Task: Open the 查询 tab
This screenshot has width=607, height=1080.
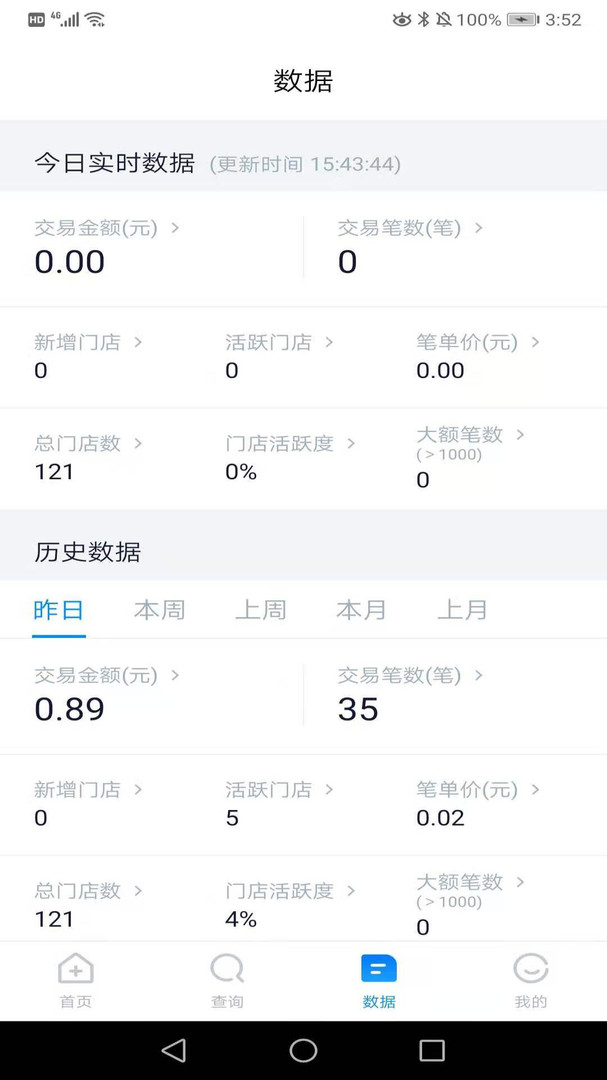Action: 227,980
